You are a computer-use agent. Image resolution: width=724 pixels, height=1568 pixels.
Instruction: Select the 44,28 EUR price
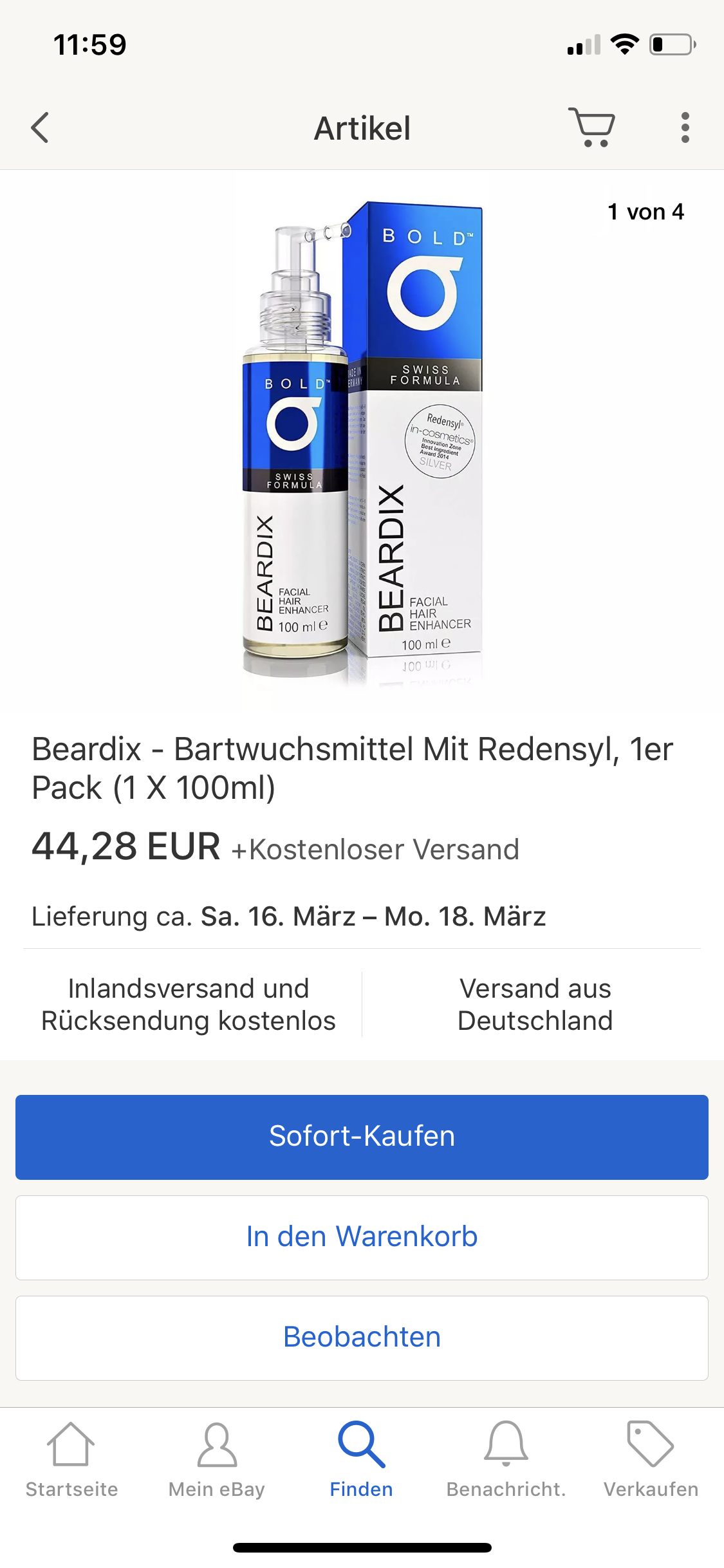click(x=126, y=847)
